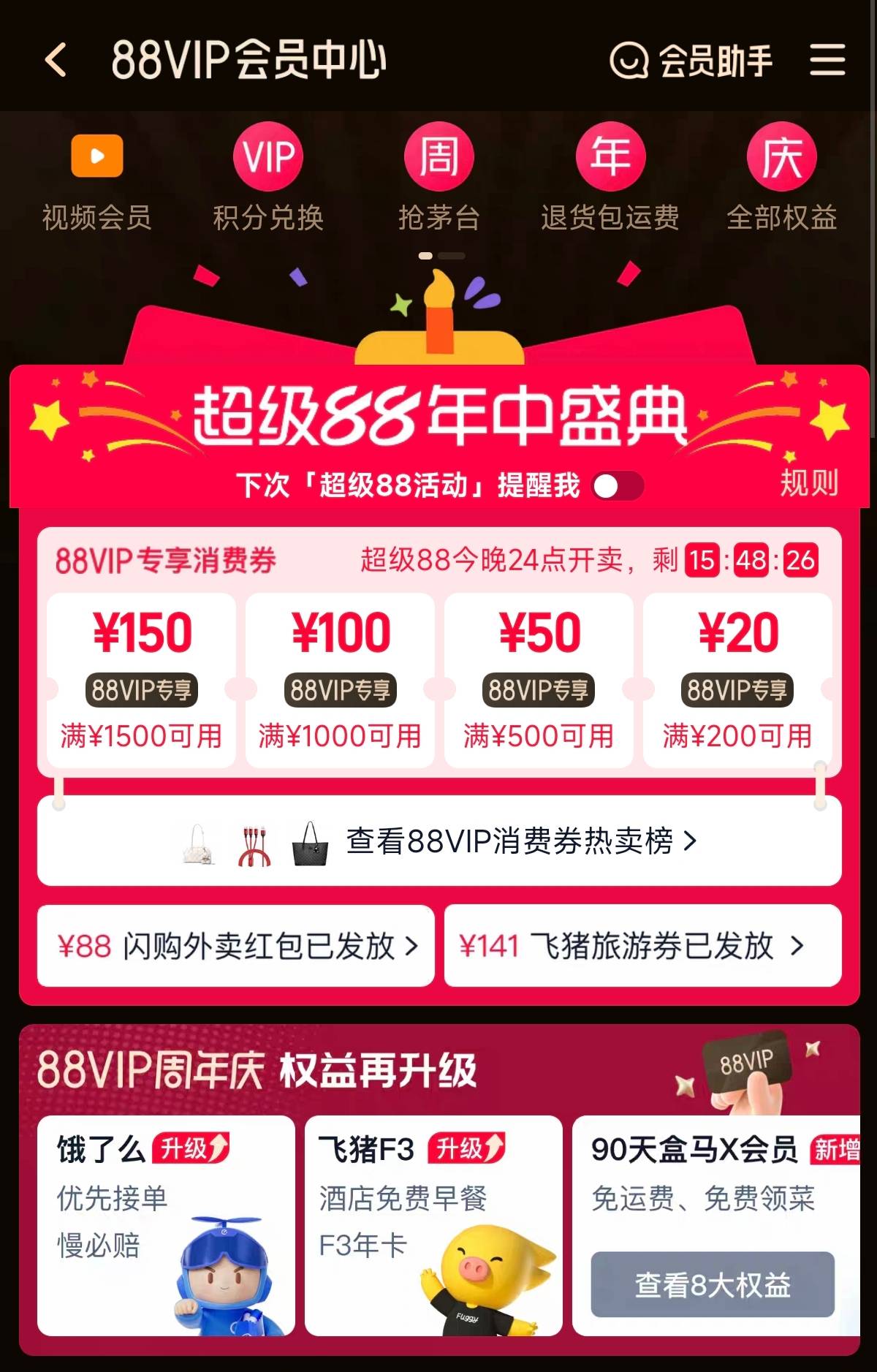Screen dimensions: 877x1372
Task: View 88VIP消费券热卖榜 hot list
Action: 439,841
